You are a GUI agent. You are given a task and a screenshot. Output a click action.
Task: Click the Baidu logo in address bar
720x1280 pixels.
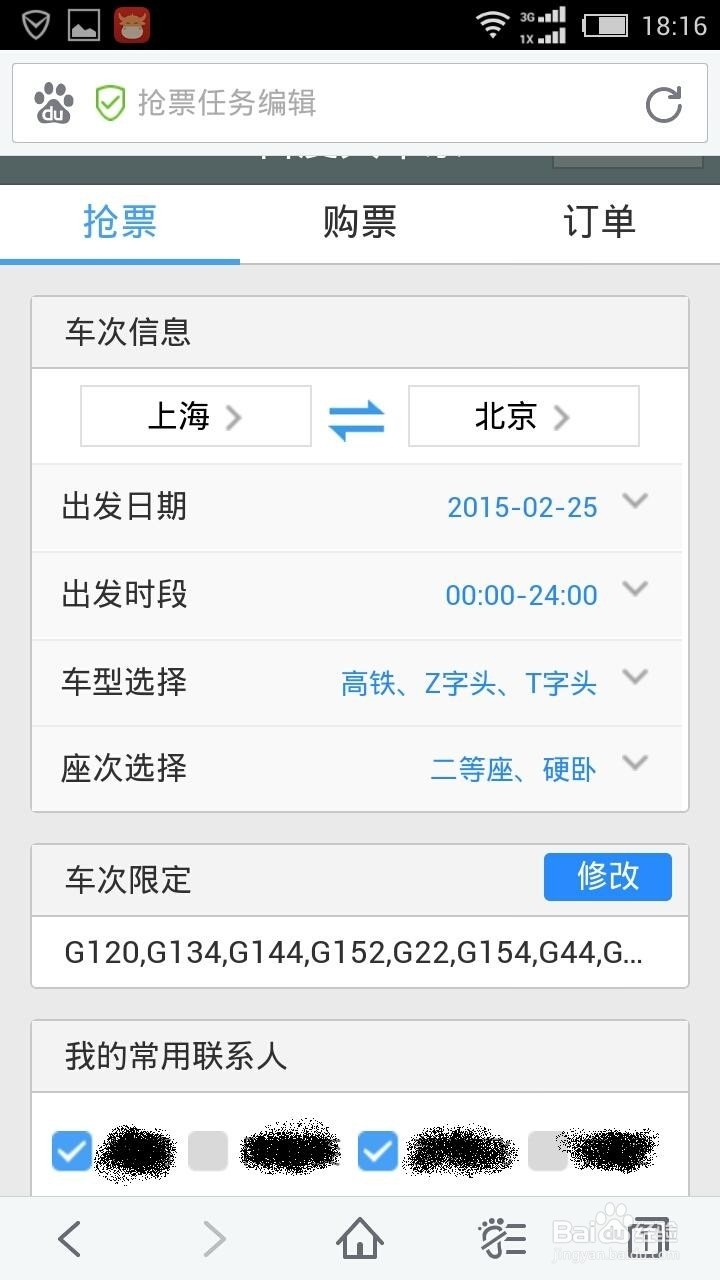pyautogui.click(x=54, y=103)
